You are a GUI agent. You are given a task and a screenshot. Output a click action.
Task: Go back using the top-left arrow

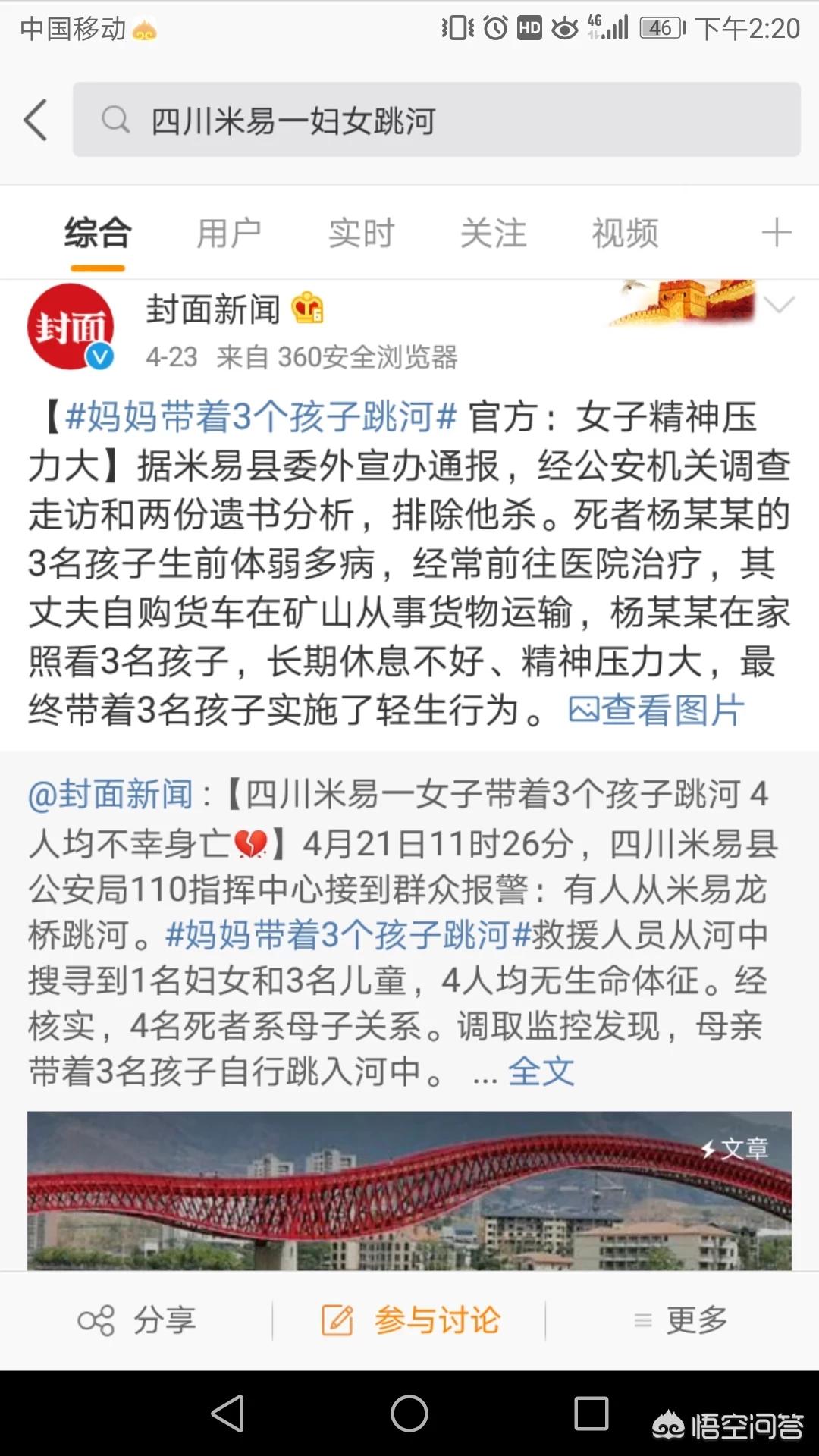point(36,120)
